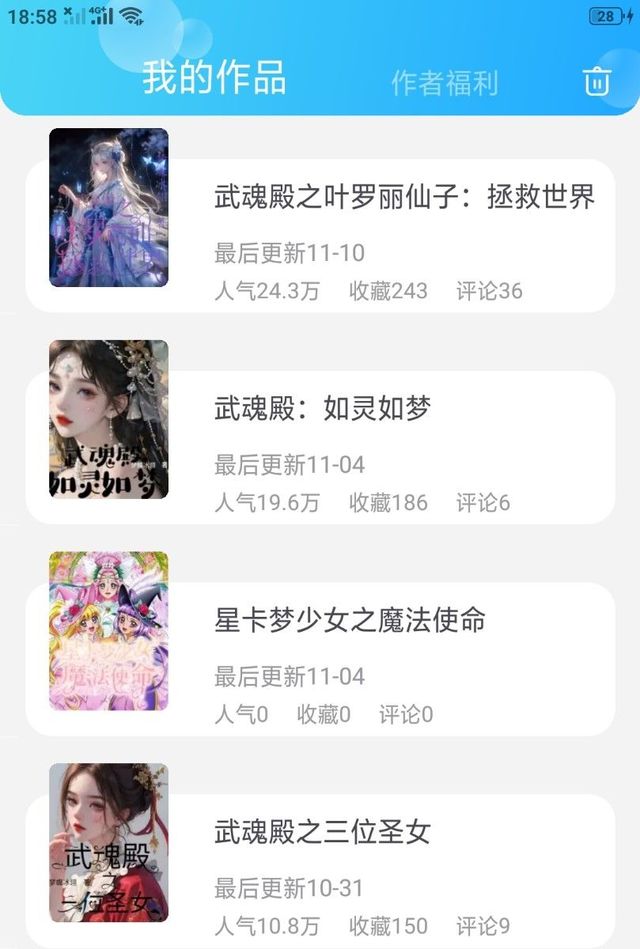The height and width of the screenshot is (949, 640).
Task: View 星卡梦少女之魔法使命
Action: (350, 620)
